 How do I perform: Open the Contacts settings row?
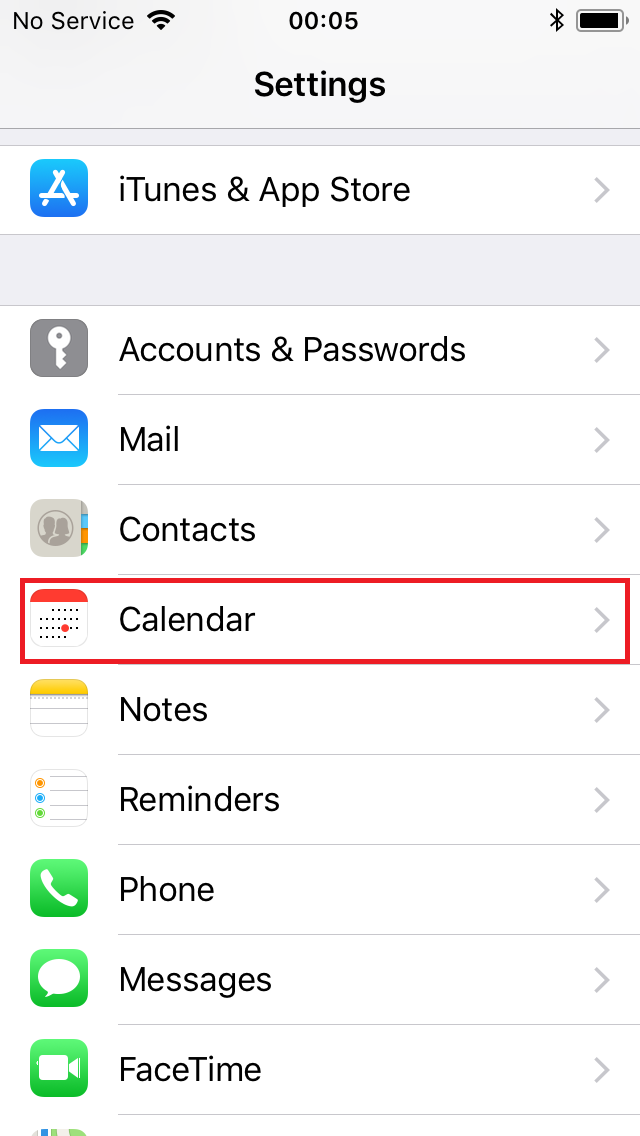click(320, 530)
